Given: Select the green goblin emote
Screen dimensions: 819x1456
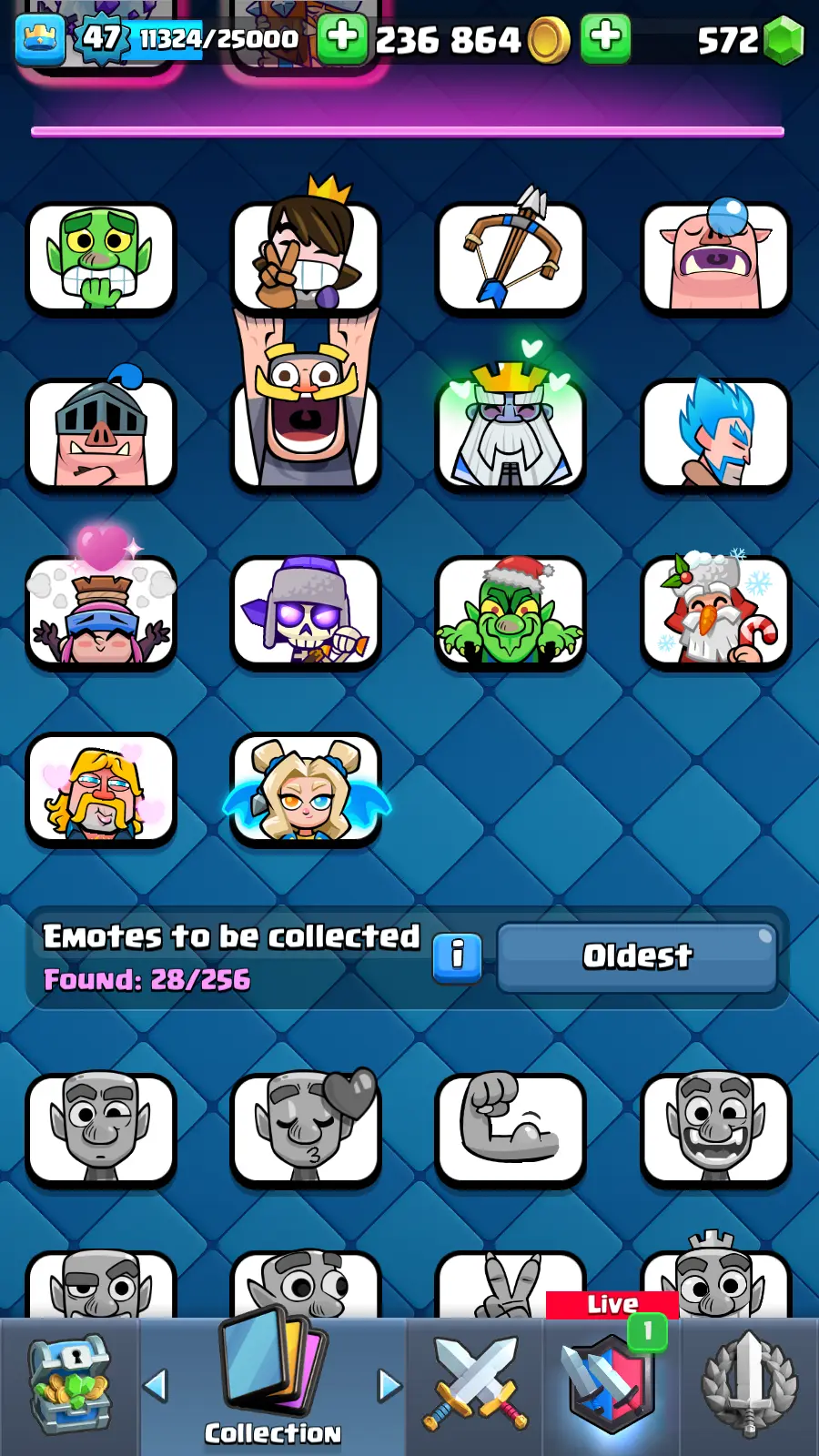Looking at the screenshot, I should point(101,258).
